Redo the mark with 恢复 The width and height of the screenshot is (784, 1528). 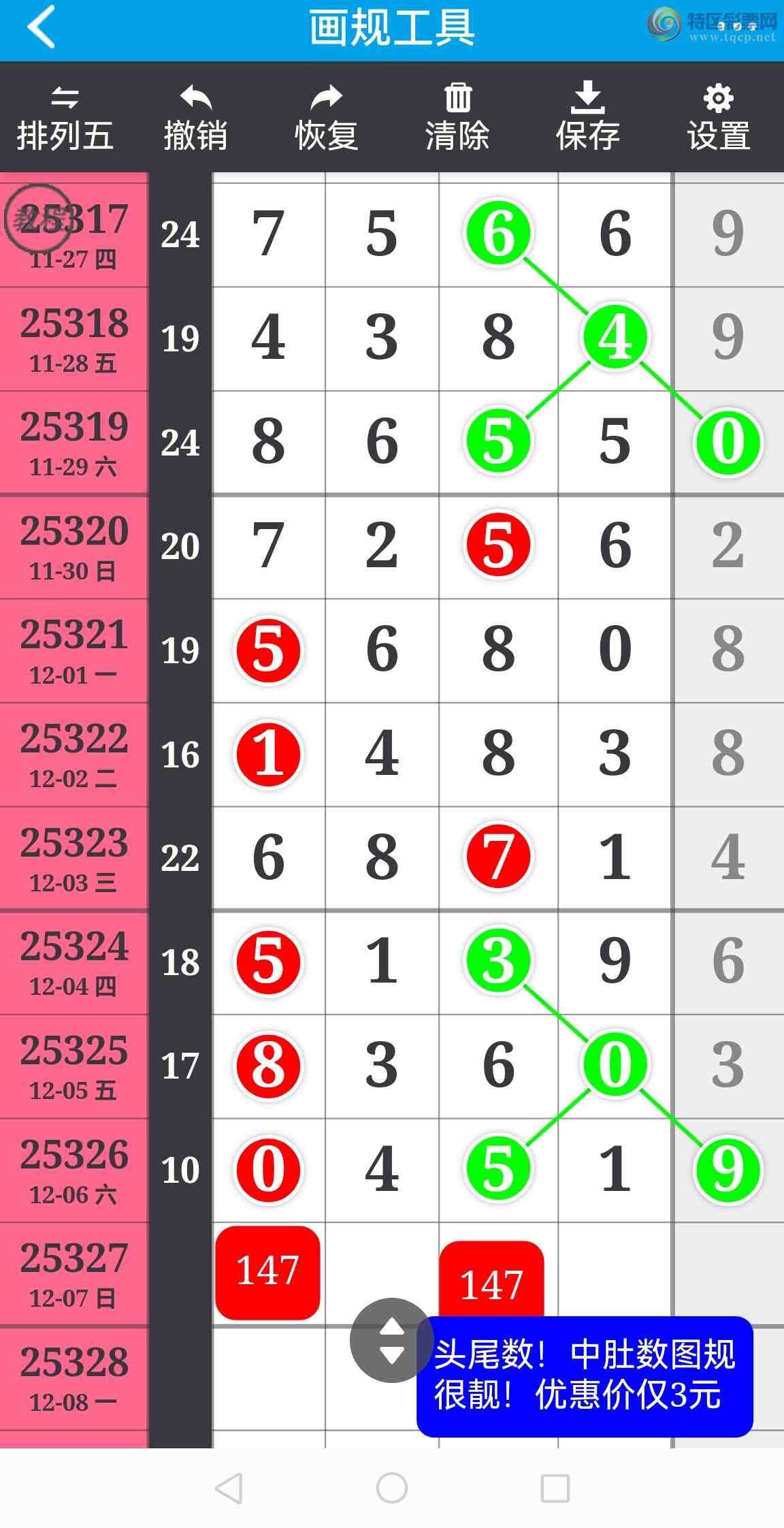(x=327, y=118)
